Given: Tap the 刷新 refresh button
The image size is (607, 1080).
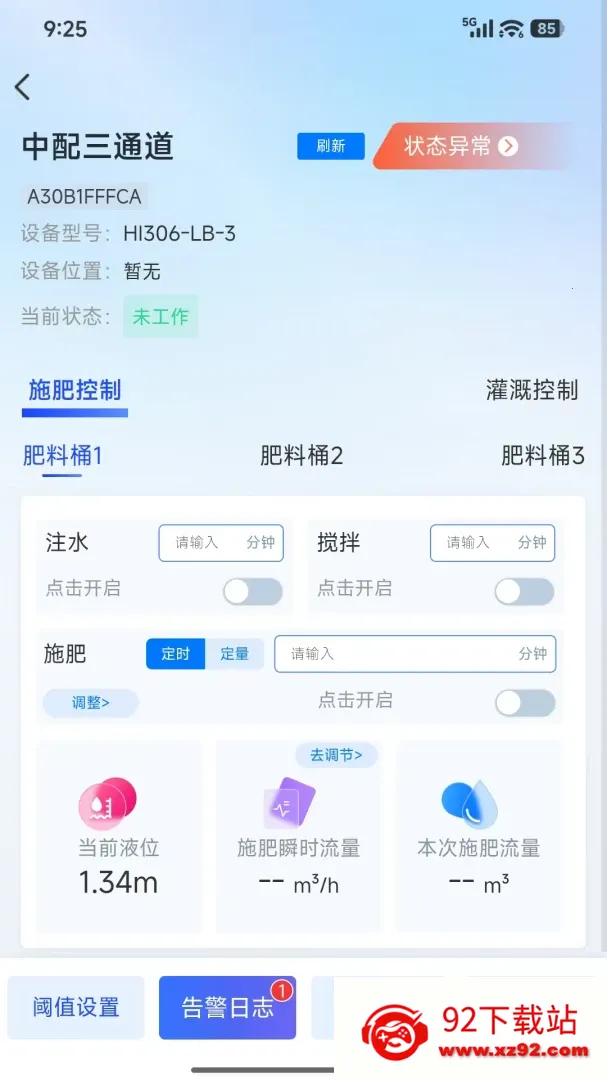Looking at the screenshot, I should click(331, 146).
